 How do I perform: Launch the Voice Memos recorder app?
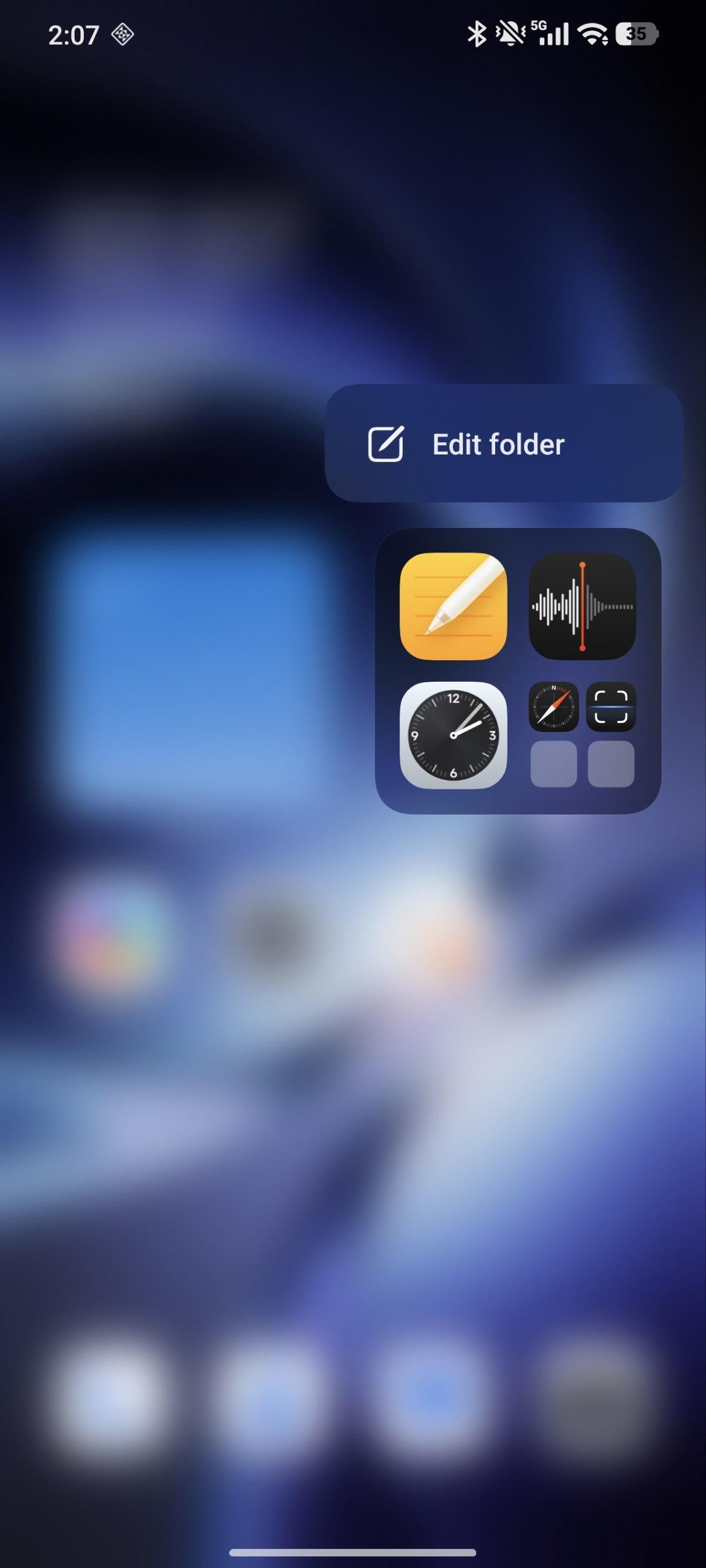pos(582,606)
